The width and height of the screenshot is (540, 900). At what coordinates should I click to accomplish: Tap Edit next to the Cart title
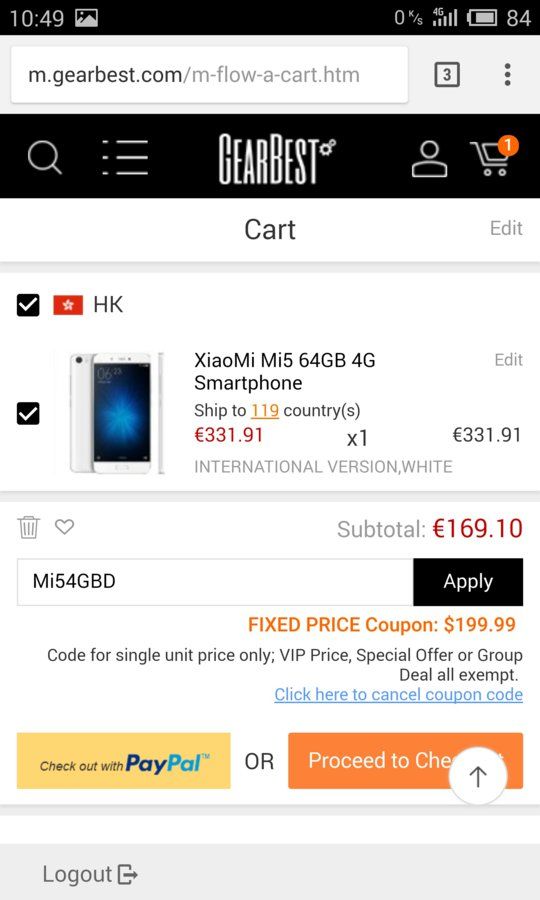coord(506,228)
